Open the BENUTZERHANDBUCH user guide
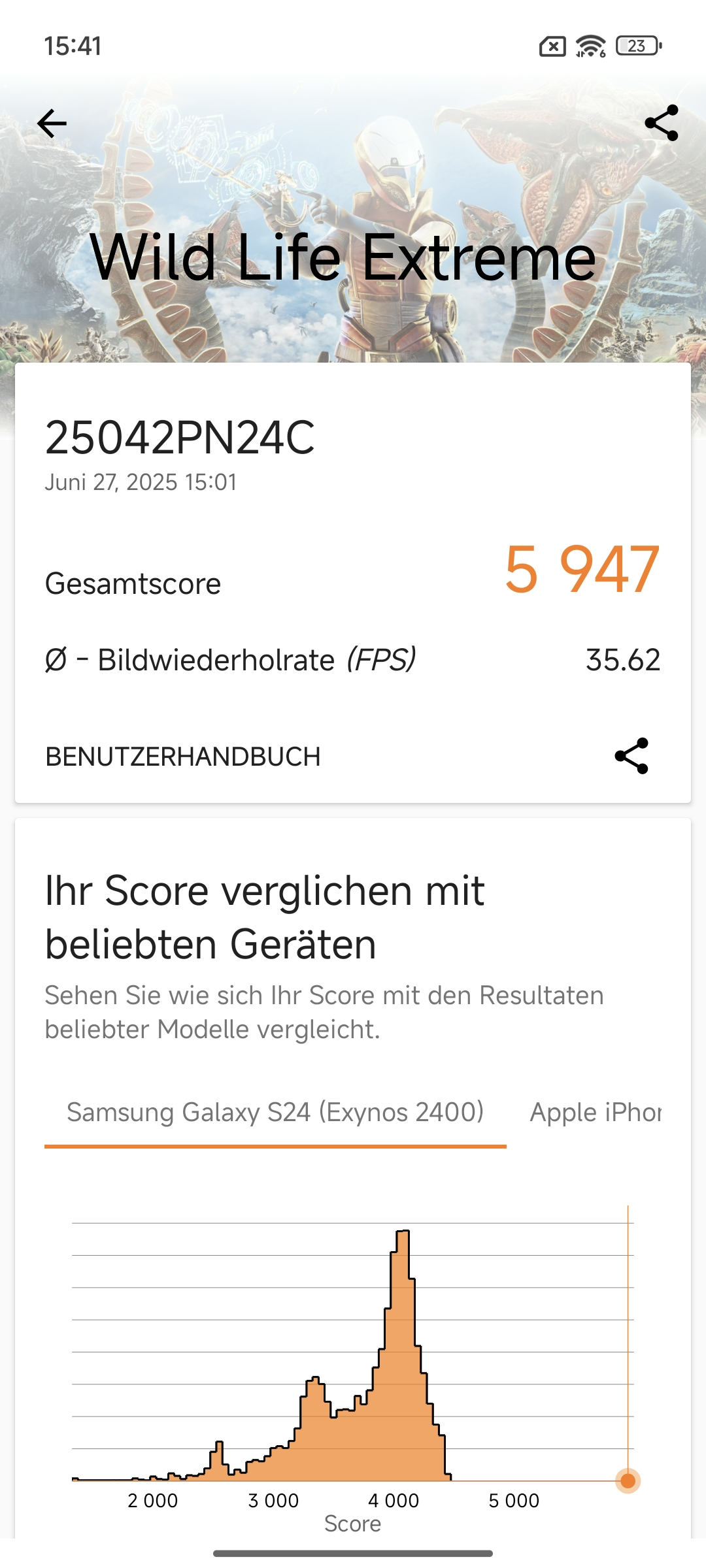The width and height of the screenshot is (706, 1568). point(183,757)
